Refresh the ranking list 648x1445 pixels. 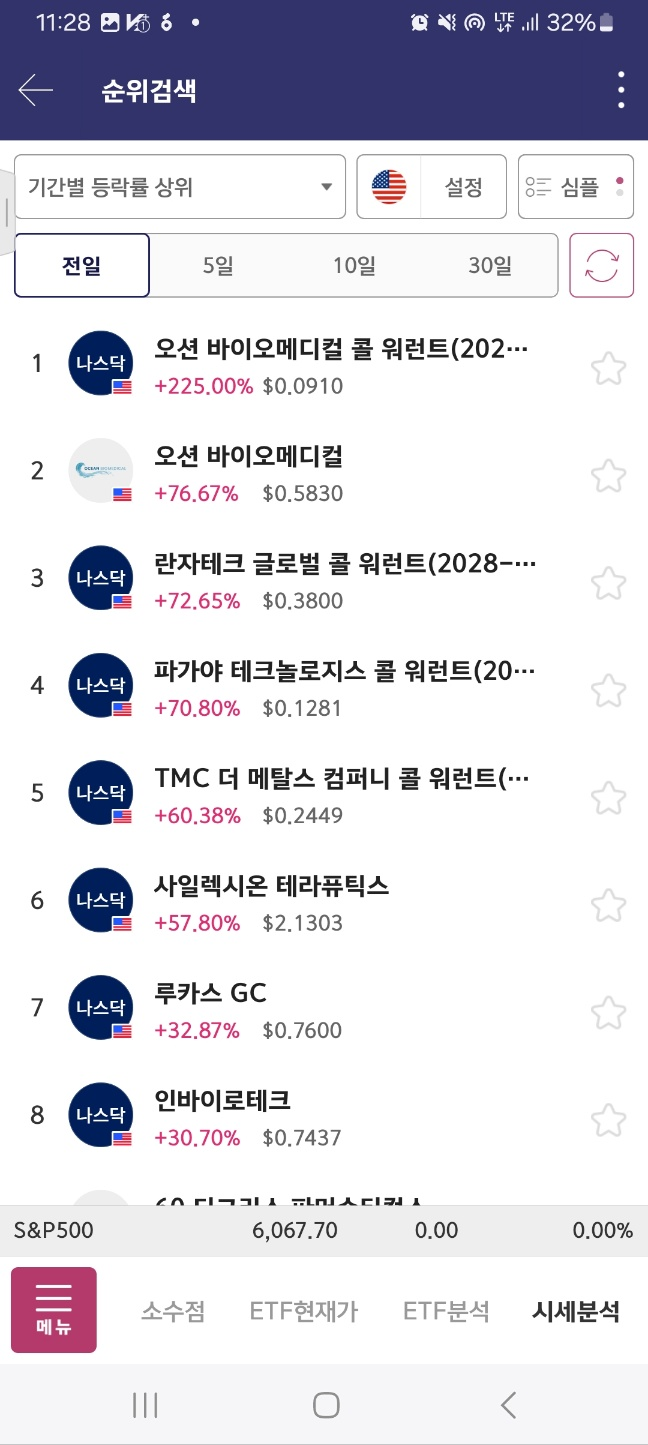click(602, 266)
